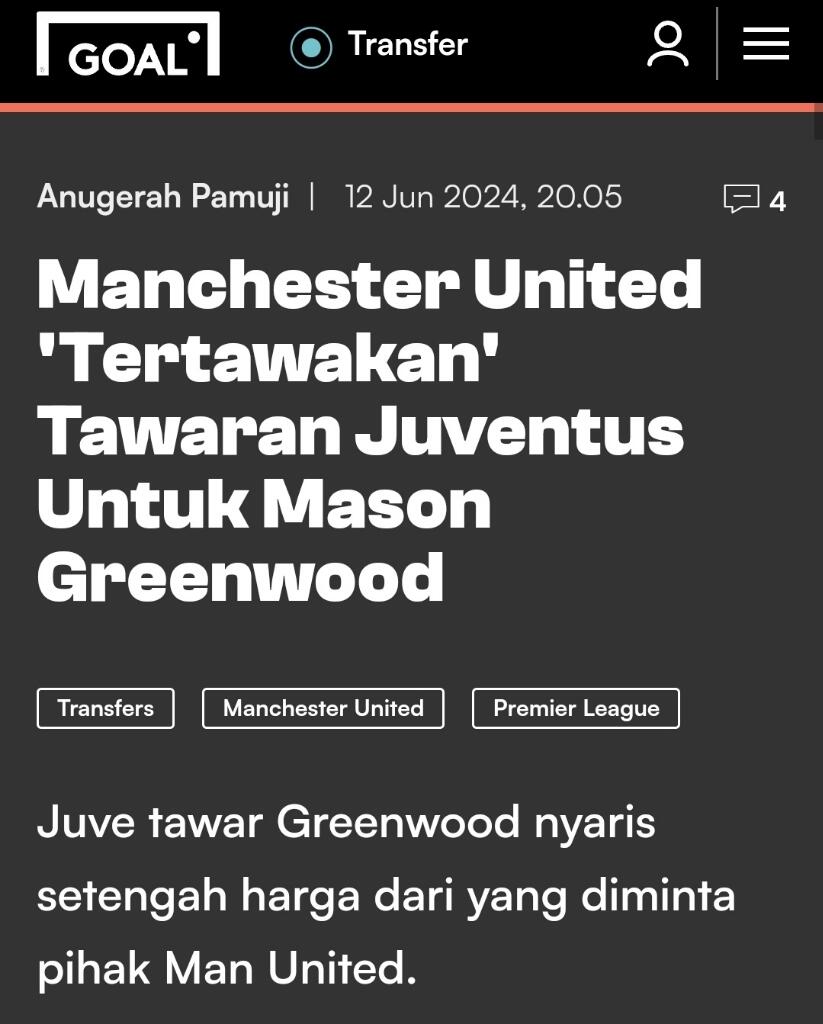
Task: Open the GOAL home logo
Action: [x=128, y=45]
